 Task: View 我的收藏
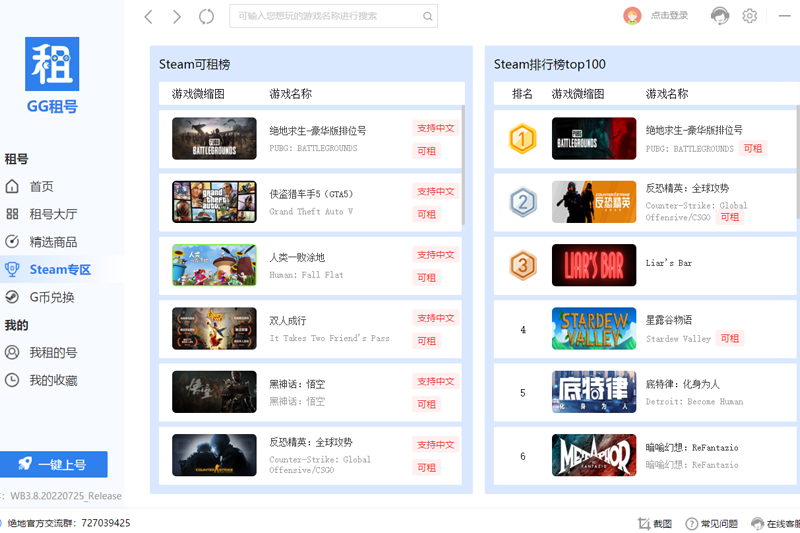click(x=52, y=381)
